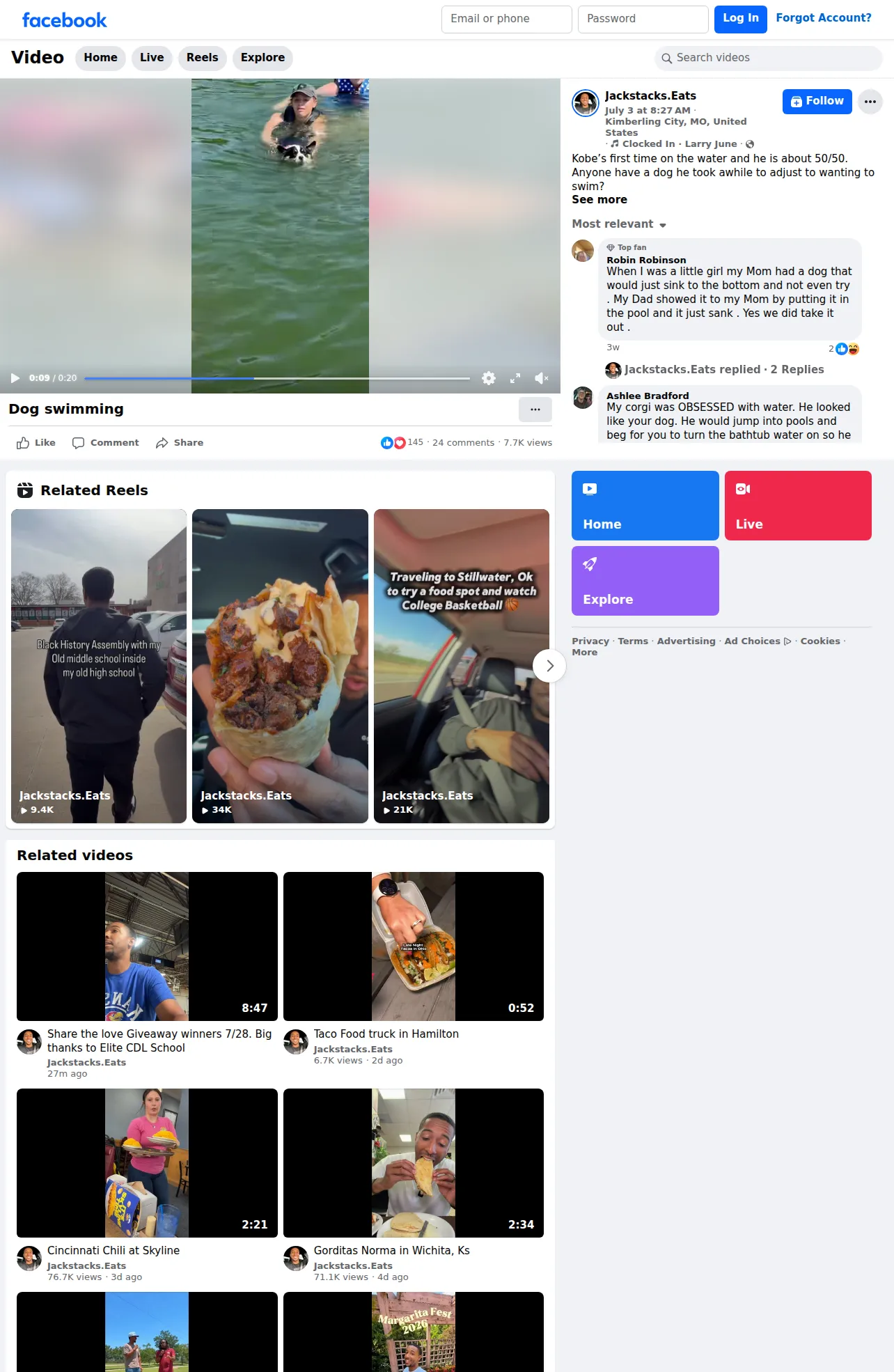Open Taco Food truck in Hamilton video
This screenshot has width=894, height=1372.
click(386, 1034)
